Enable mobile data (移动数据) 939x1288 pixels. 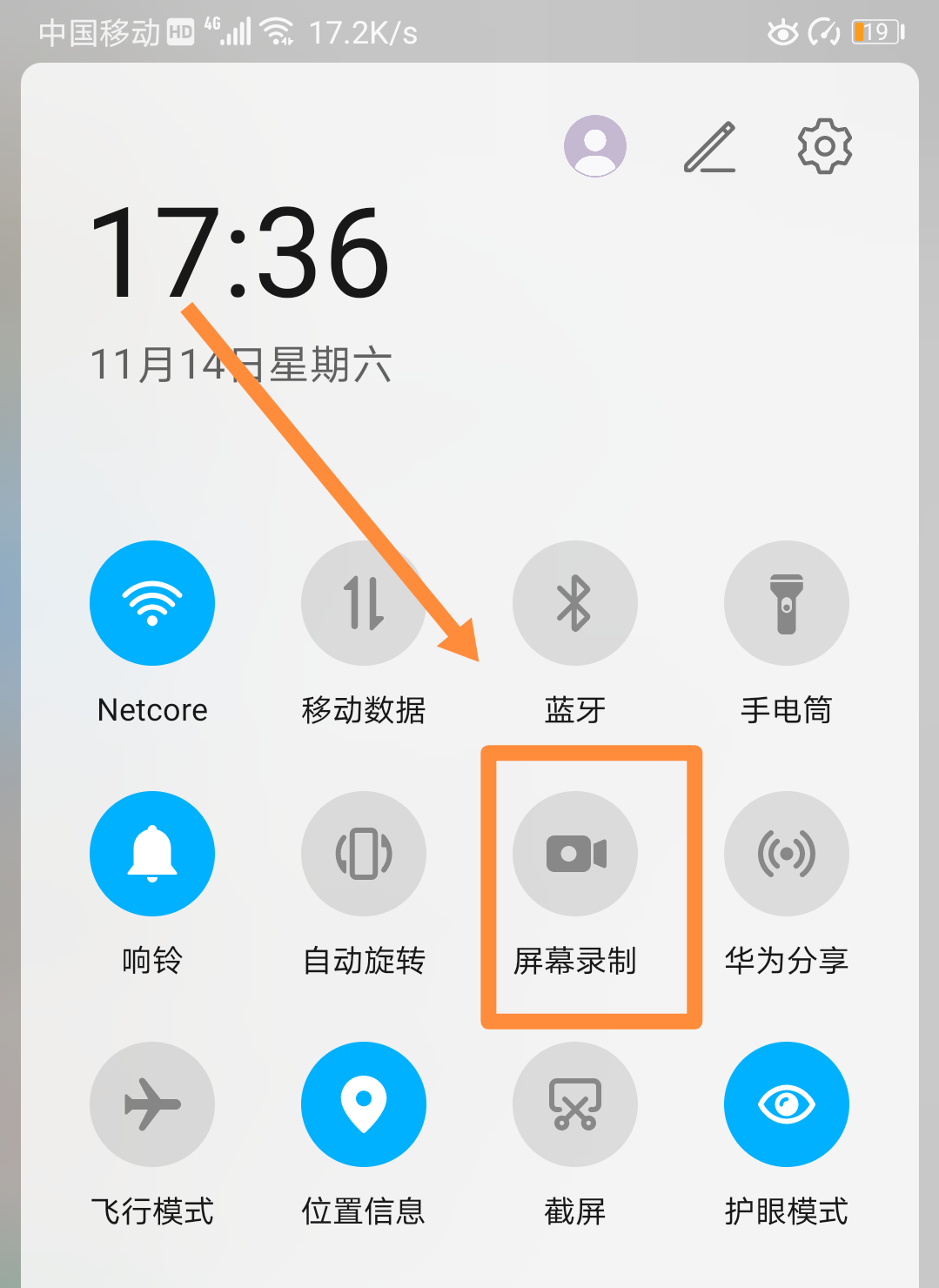pyautogui.click(x=364, y=603)
